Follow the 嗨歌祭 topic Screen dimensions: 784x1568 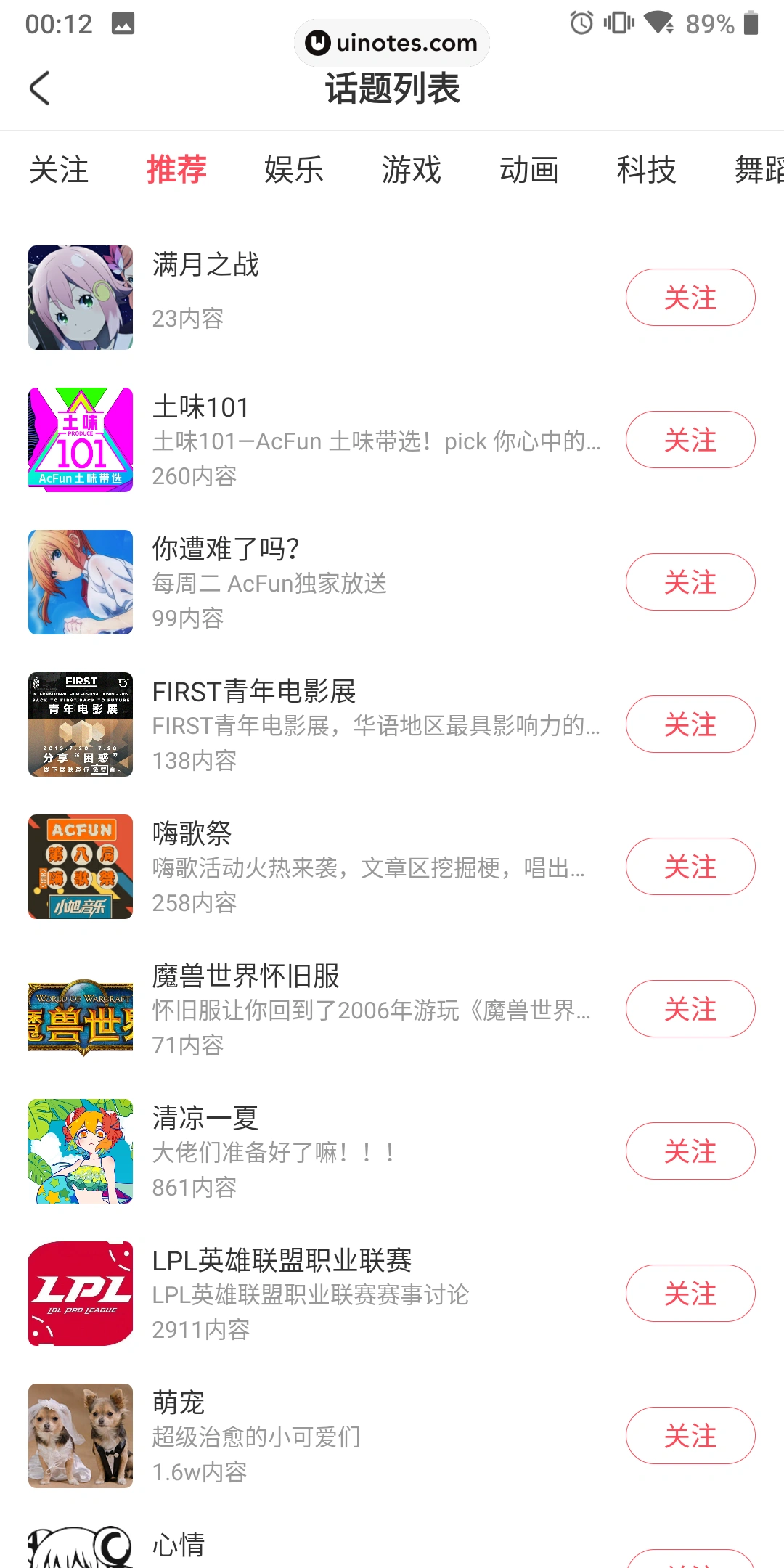coord(690,867)
